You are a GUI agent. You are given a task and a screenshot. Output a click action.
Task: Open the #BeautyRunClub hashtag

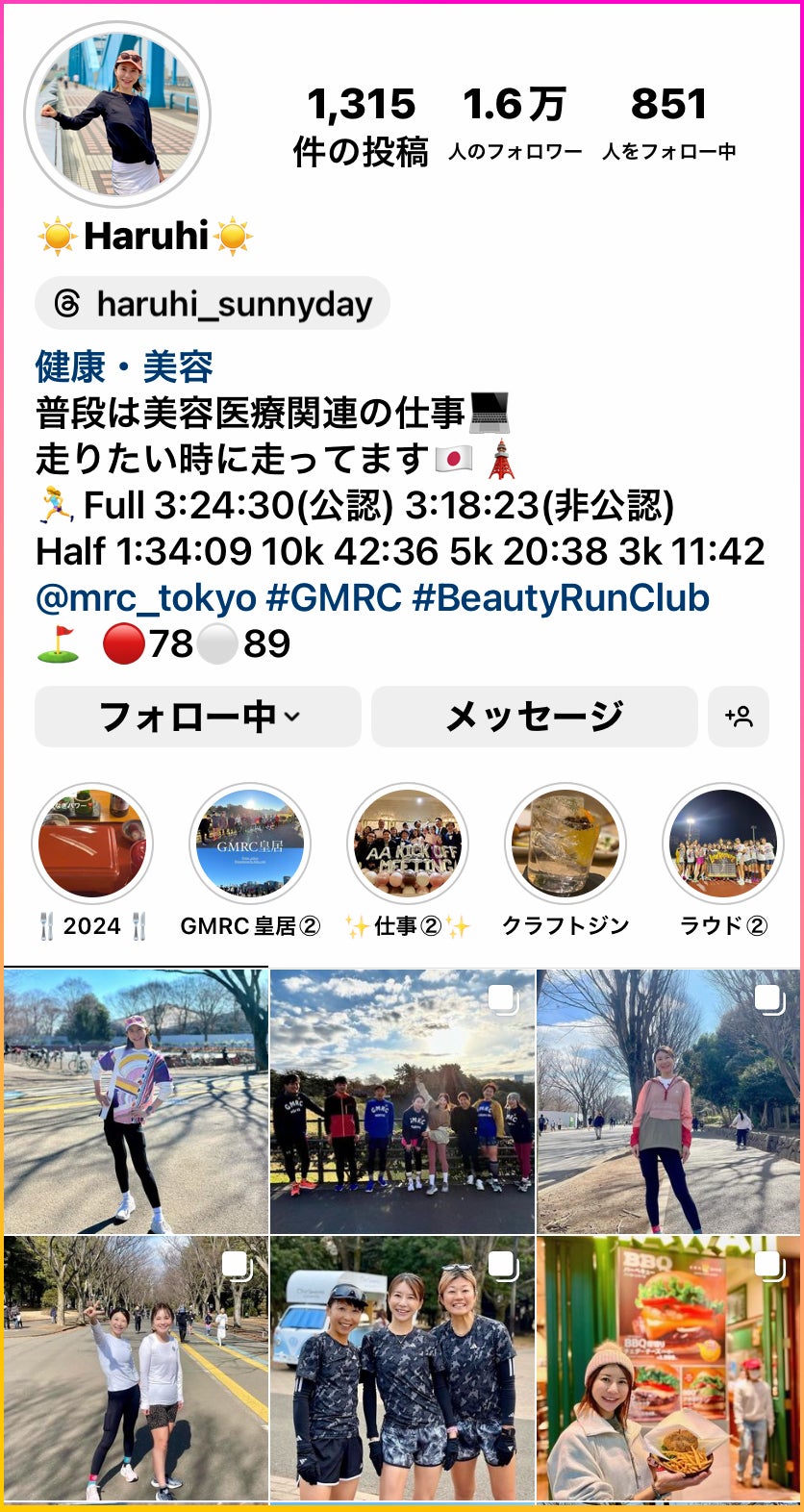(x=560, y=598)
